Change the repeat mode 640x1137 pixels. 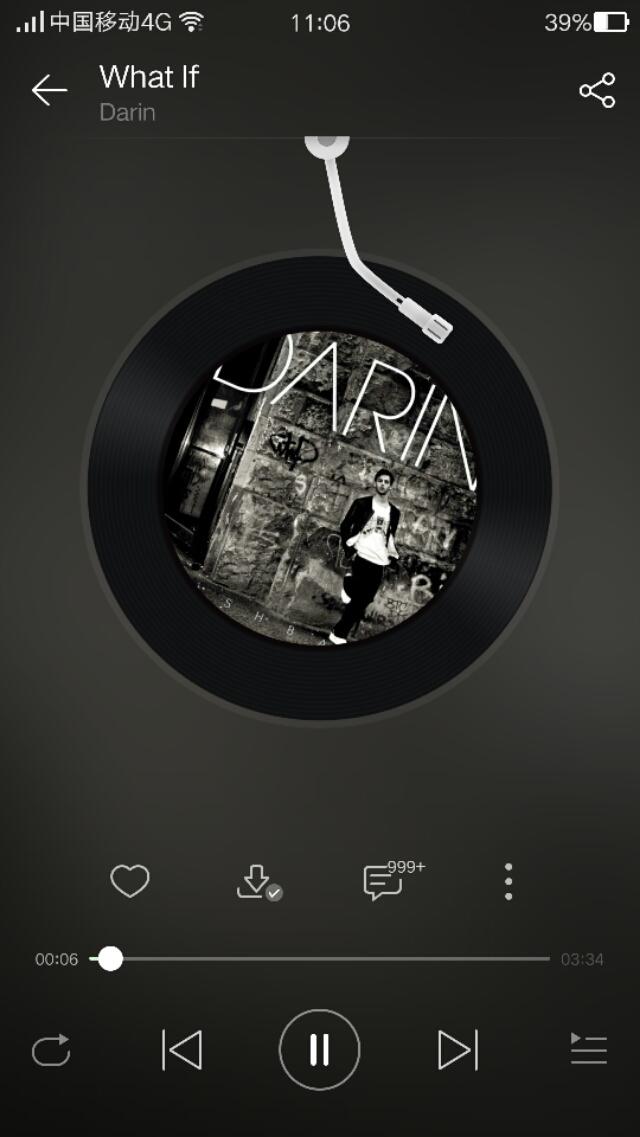tap(51, 1050)
